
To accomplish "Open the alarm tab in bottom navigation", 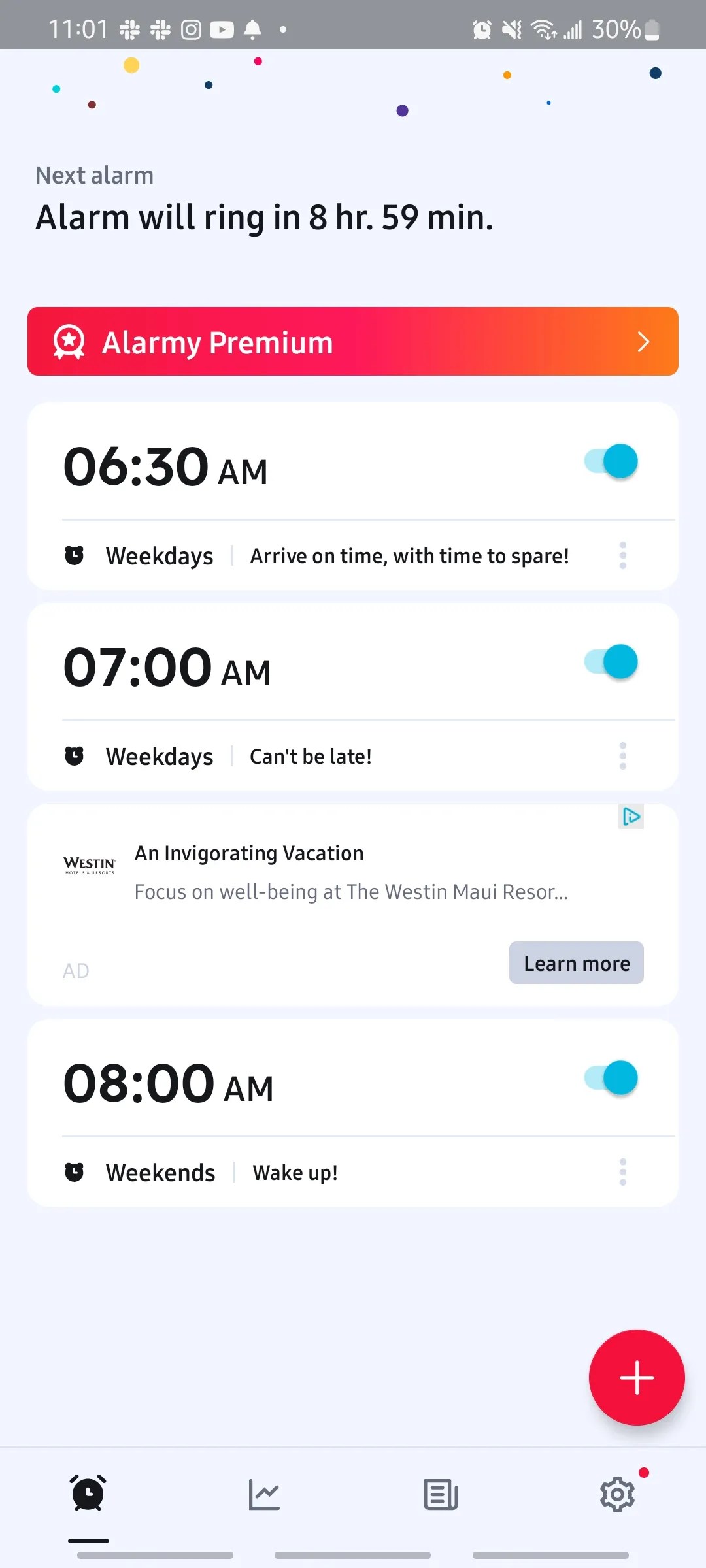I will click(88, 1493).
